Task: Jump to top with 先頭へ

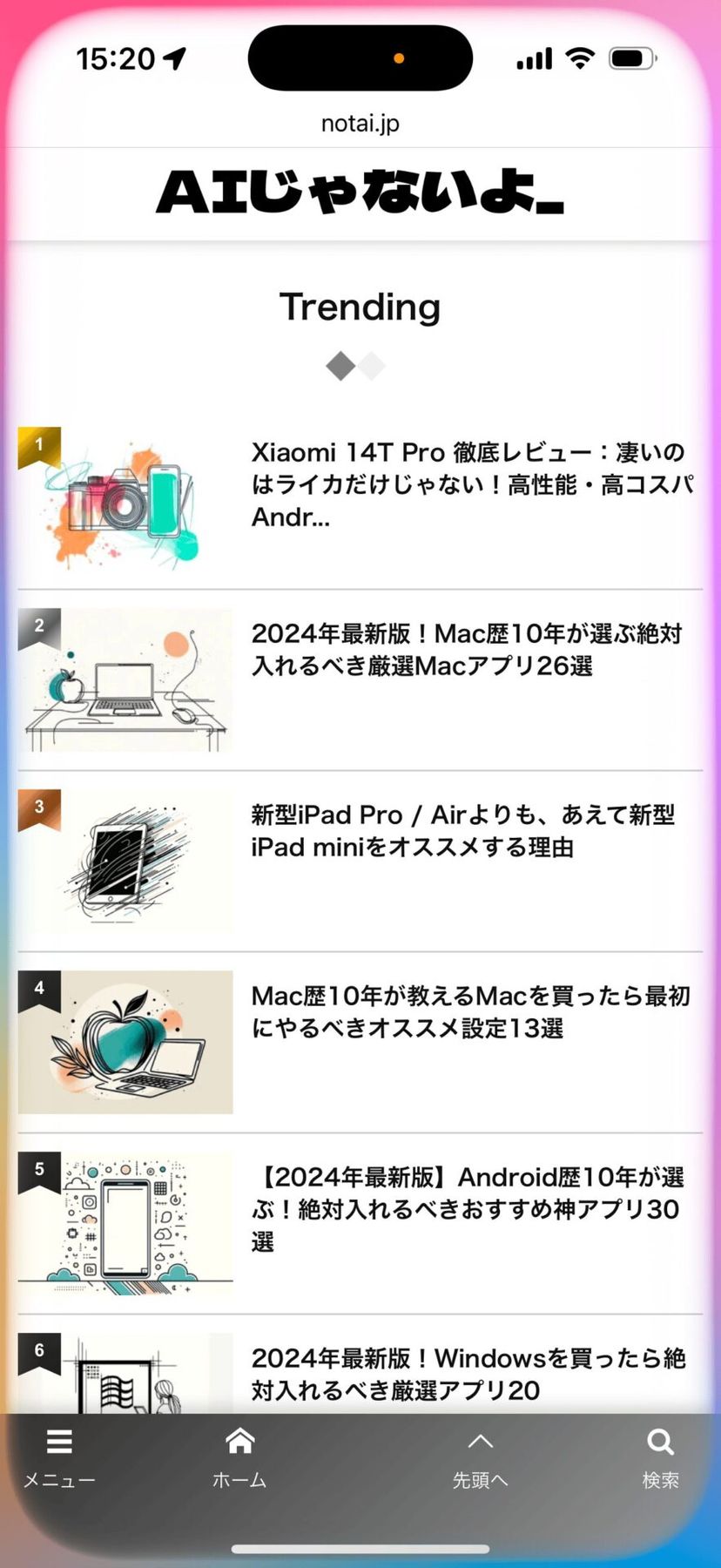Action: [x=480, y=1456]
